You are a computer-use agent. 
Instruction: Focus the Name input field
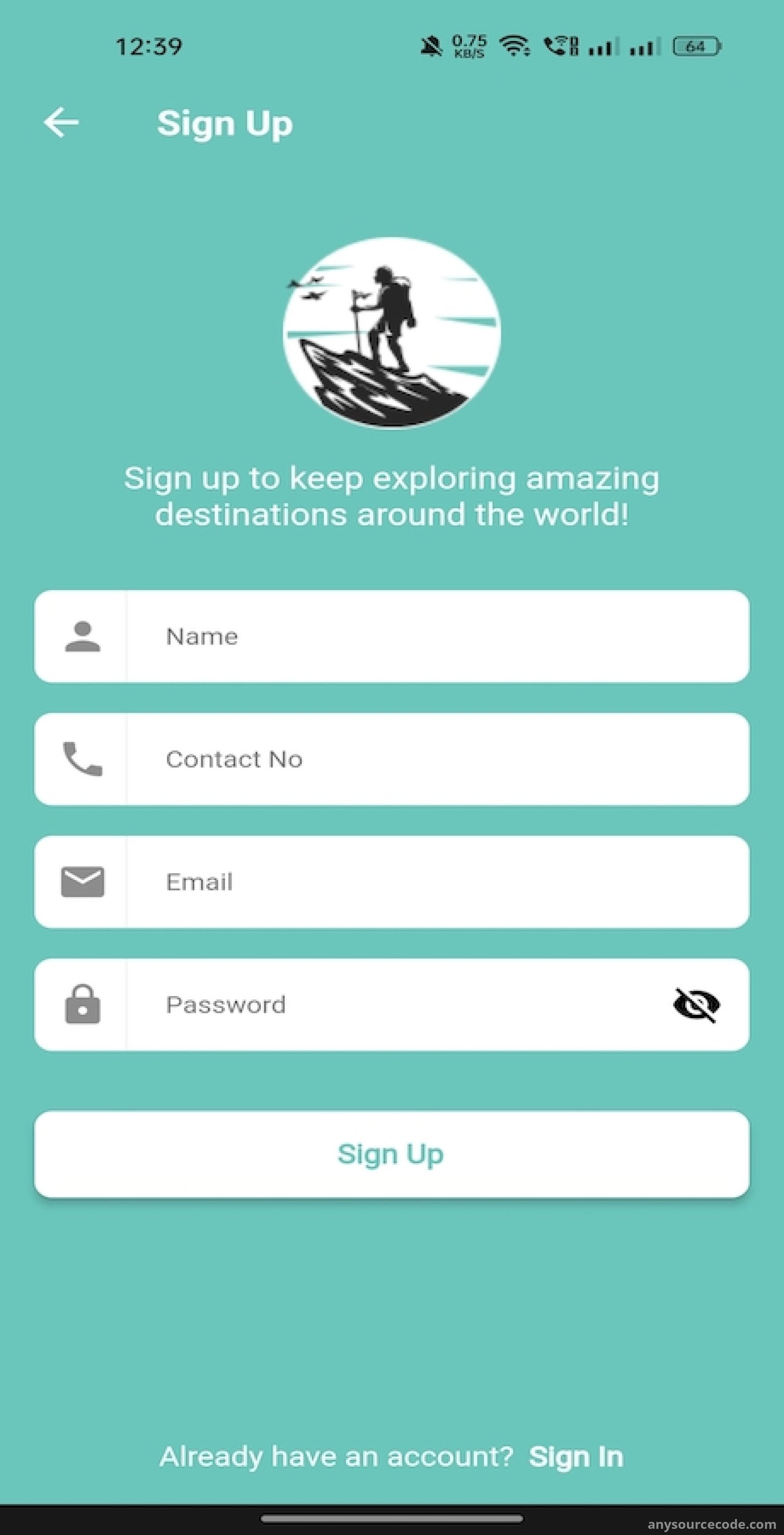pyautogui.click(x=392, y=636)
